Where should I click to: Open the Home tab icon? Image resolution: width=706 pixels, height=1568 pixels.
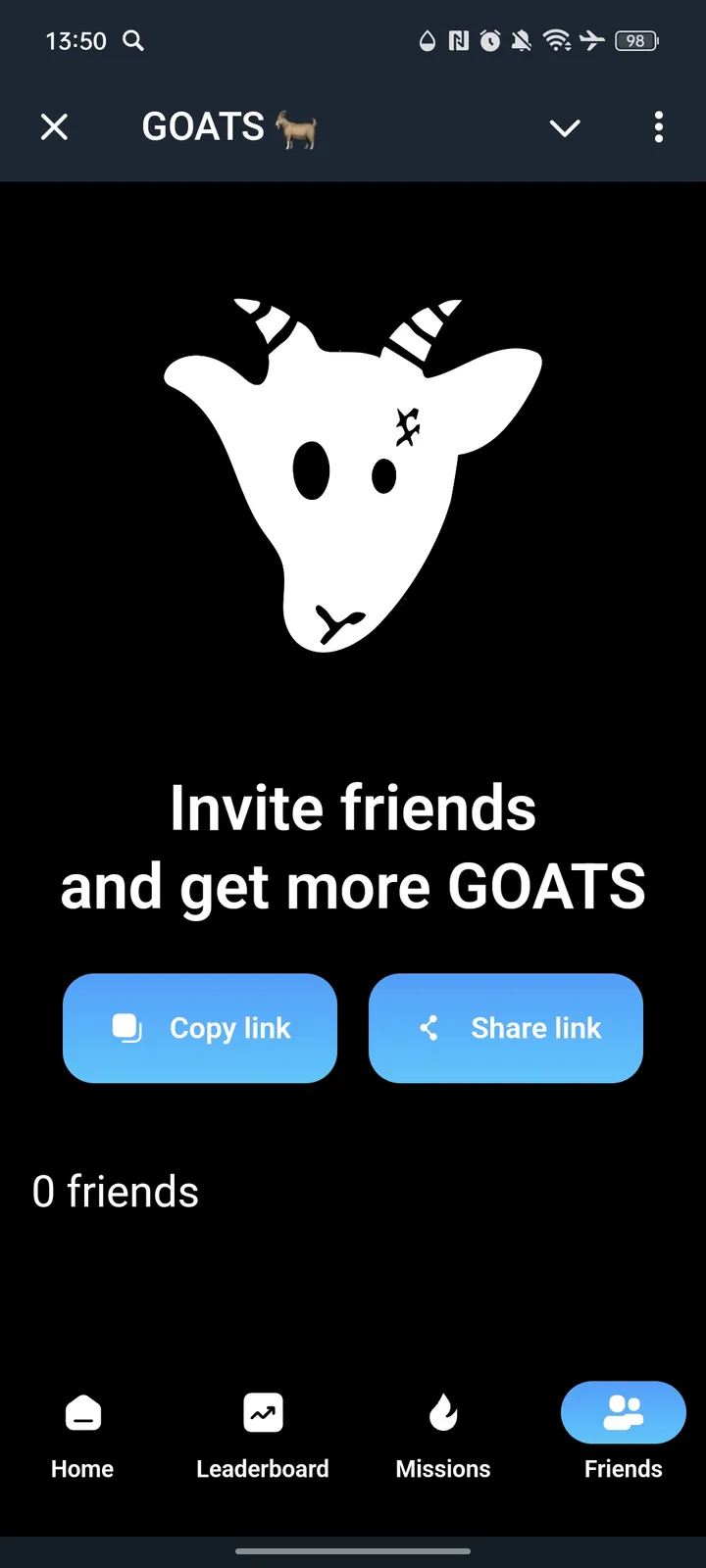click(x=82, y=1413)
